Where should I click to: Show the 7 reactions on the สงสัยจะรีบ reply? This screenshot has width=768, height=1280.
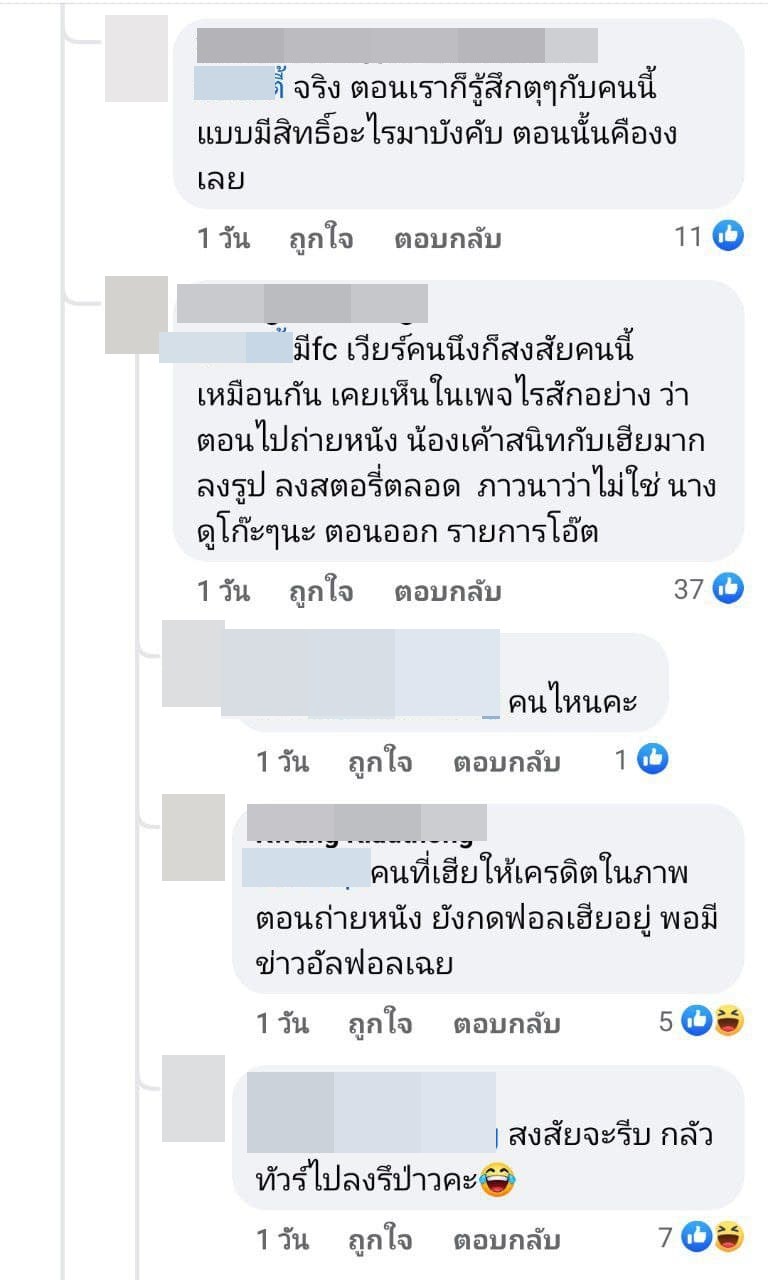pyautogui.click(x=702, y=1238)
